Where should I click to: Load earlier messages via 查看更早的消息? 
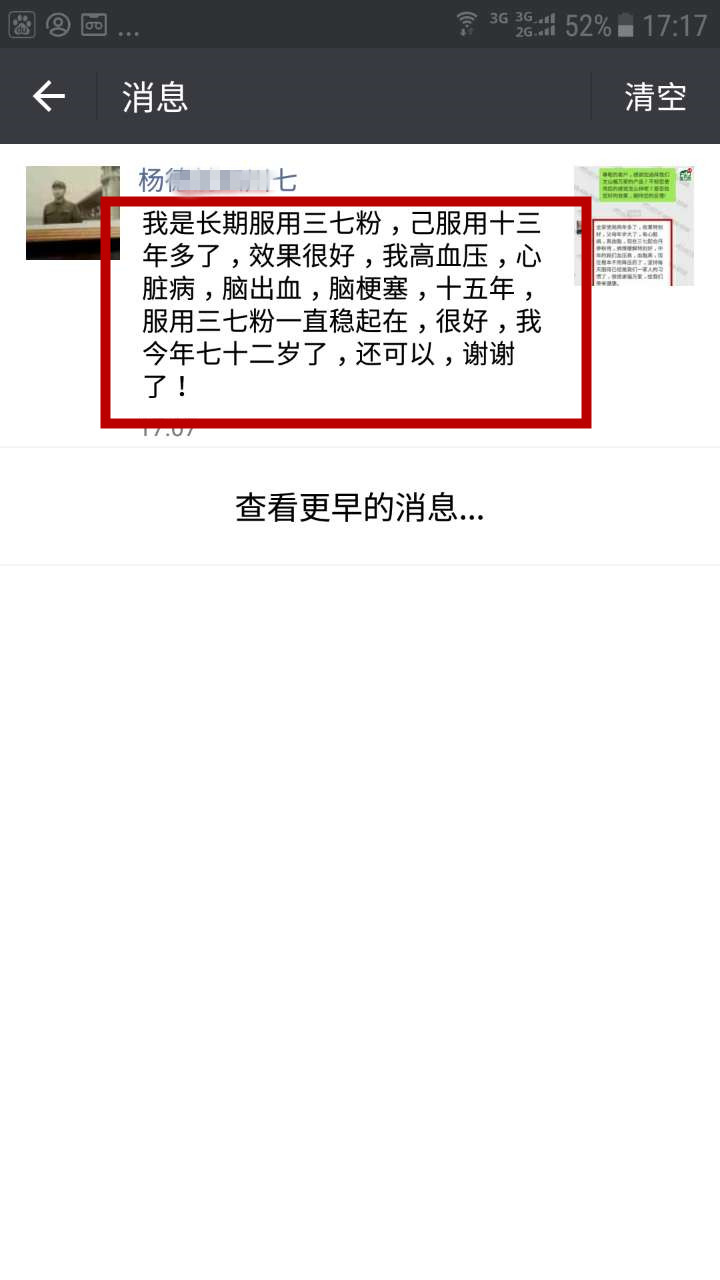click(x=359, y=508)
